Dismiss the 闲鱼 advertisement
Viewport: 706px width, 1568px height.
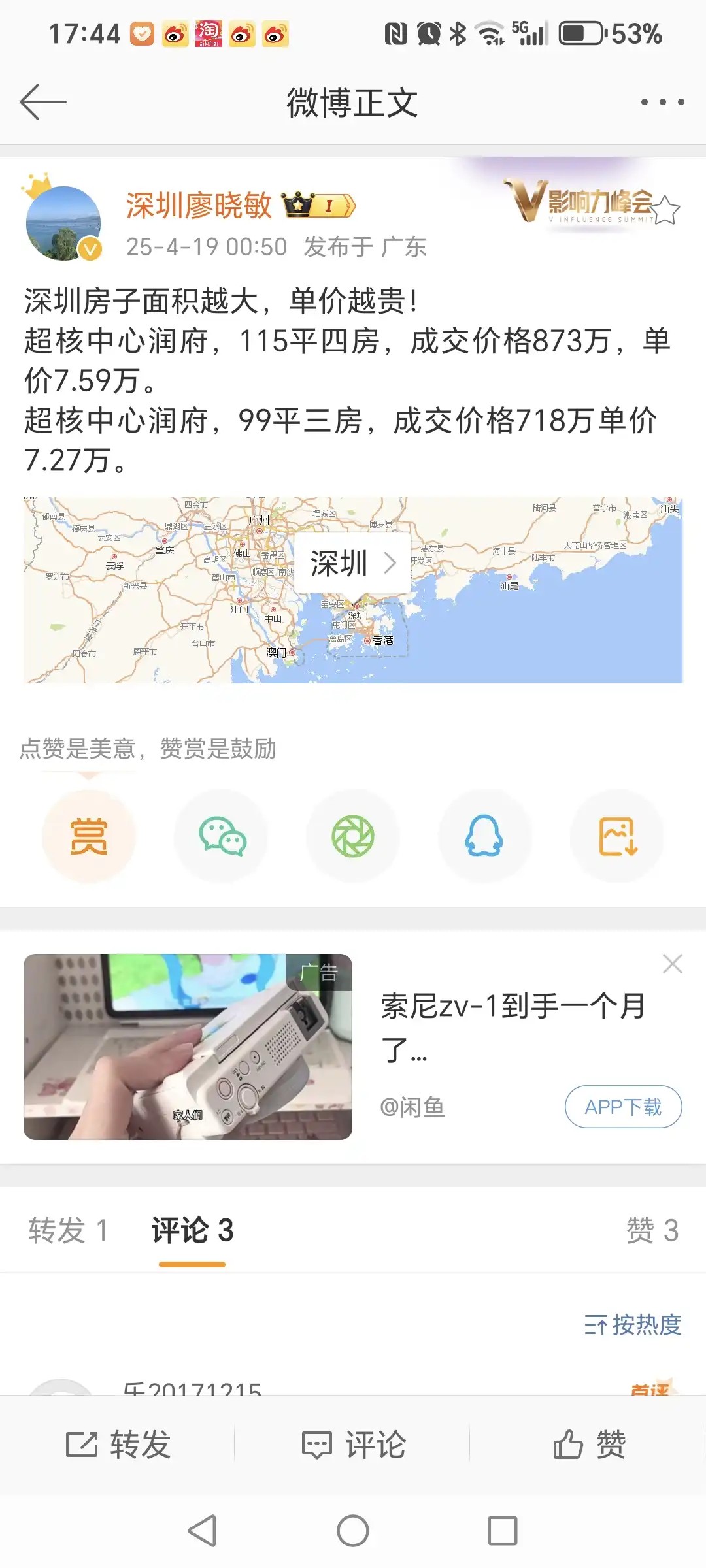pyautogui.click(x=672, y=964)
